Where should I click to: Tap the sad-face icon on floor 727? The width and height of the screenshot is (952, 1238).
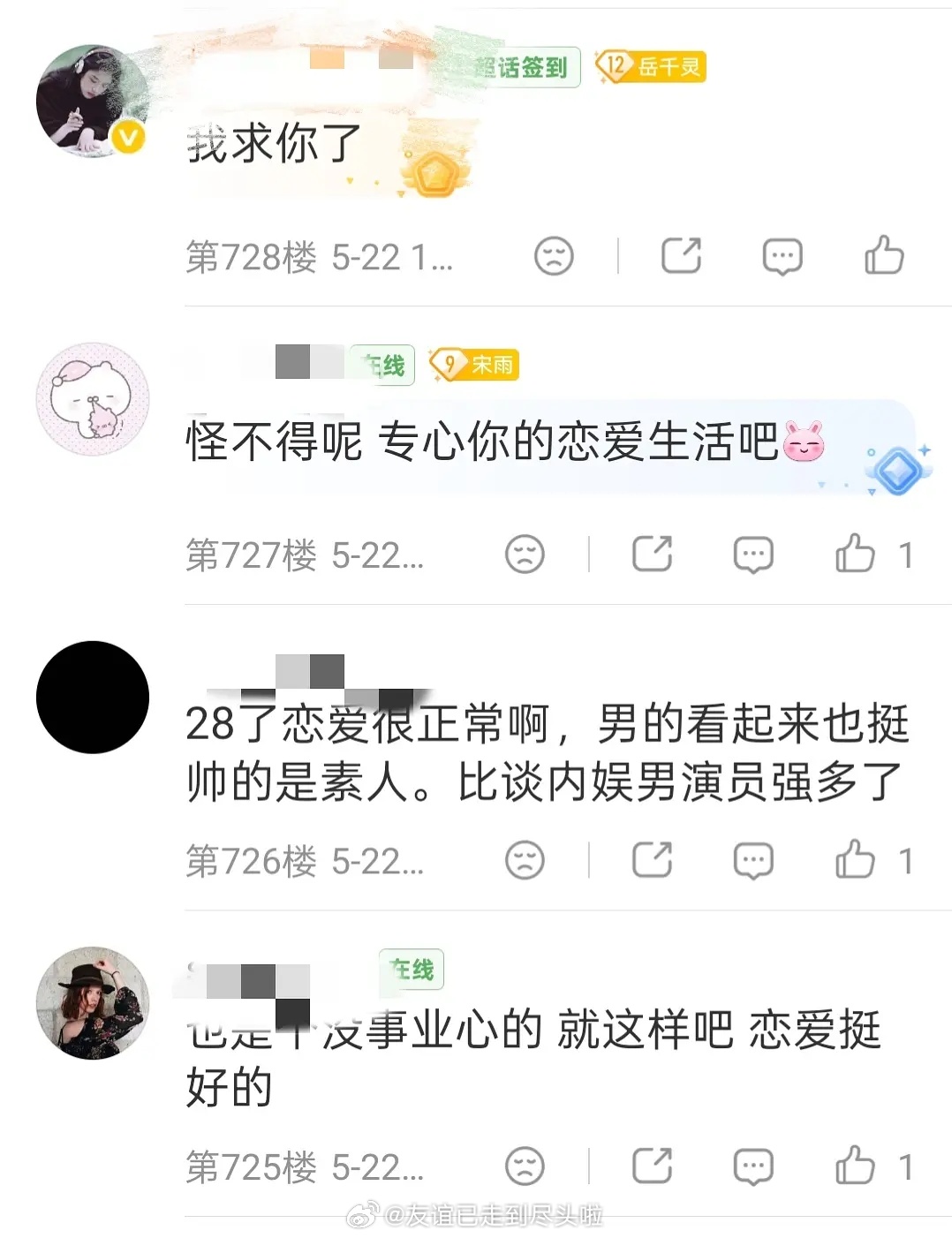525,555
